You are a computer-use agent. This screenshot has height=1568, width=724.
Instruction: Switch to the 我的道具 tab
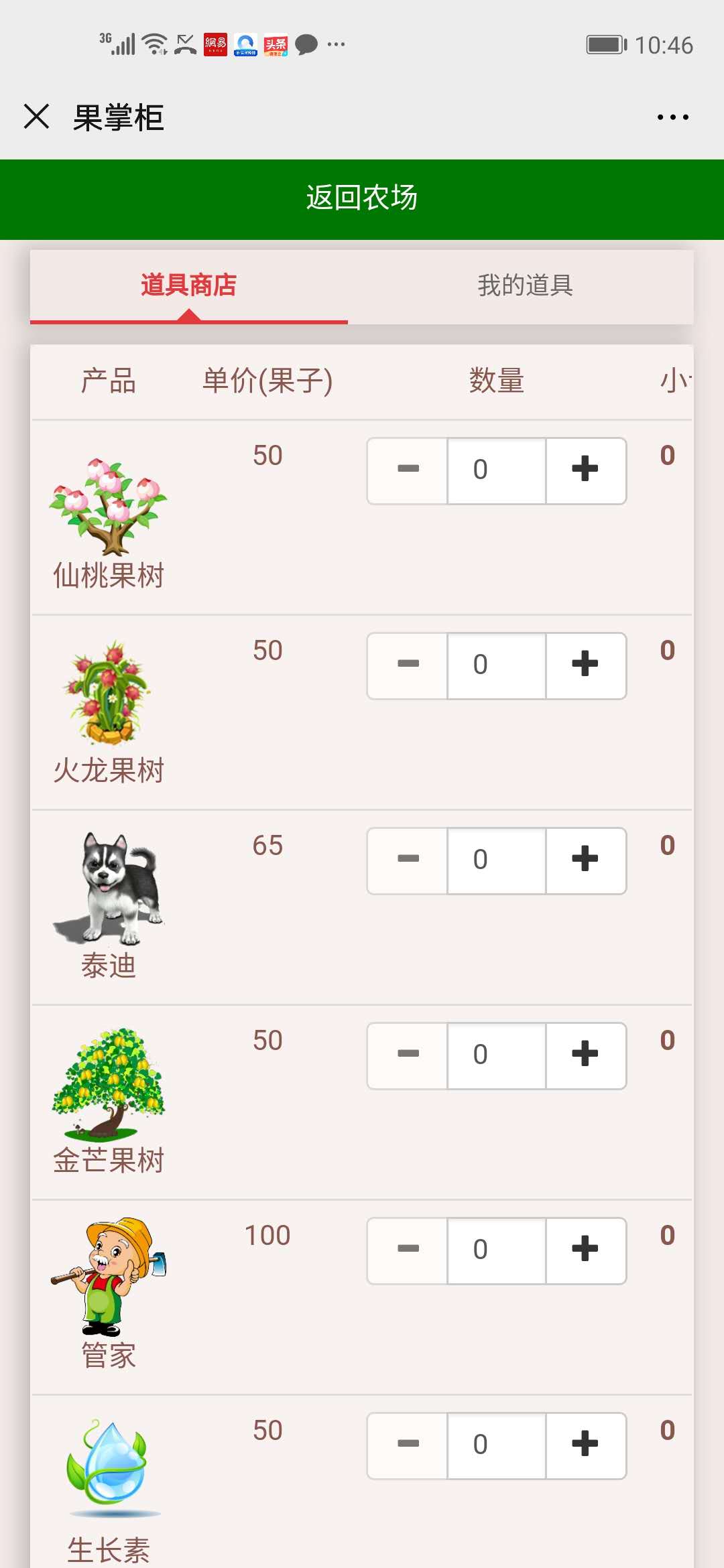point(525,285)
